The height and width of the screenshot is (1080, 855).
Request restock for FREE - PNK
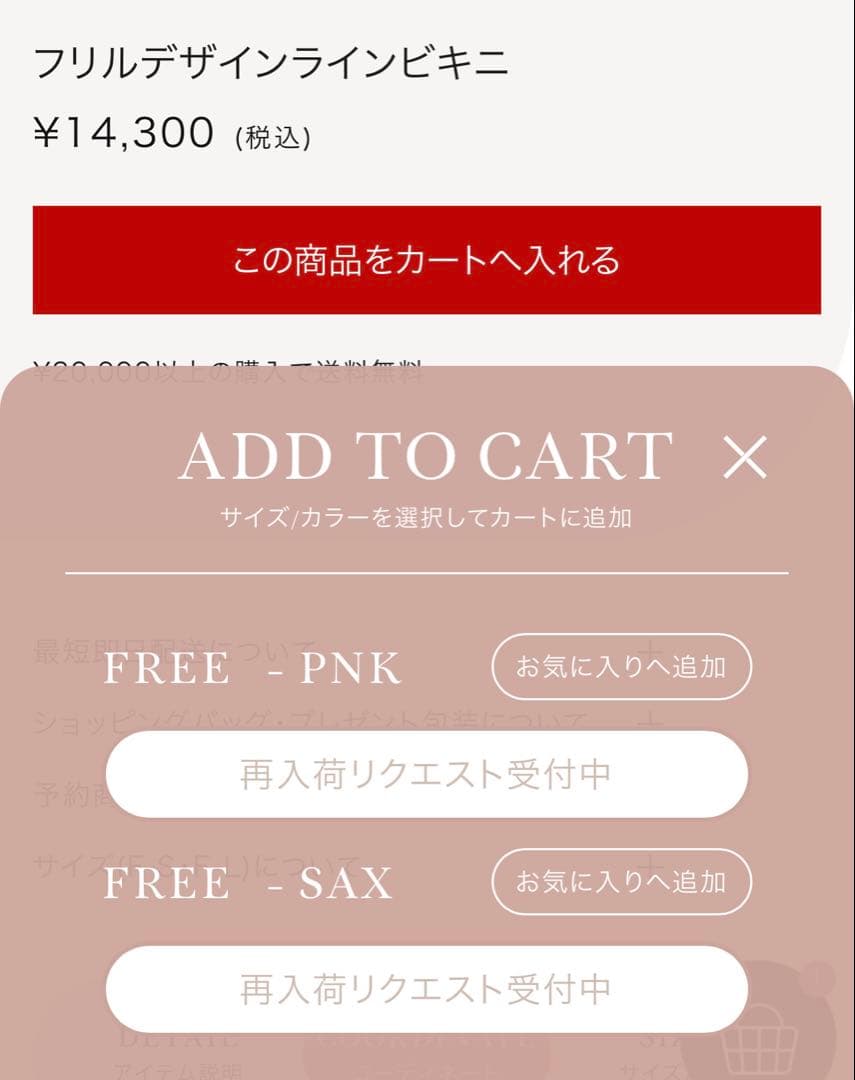[426, 774]
